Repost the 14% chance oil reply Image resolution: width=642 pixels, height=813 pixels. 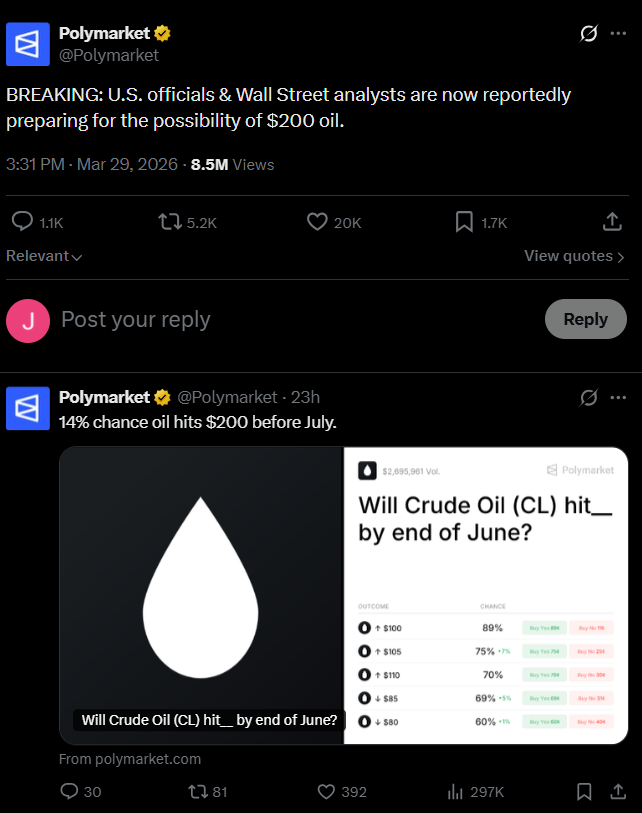(207, 792)
